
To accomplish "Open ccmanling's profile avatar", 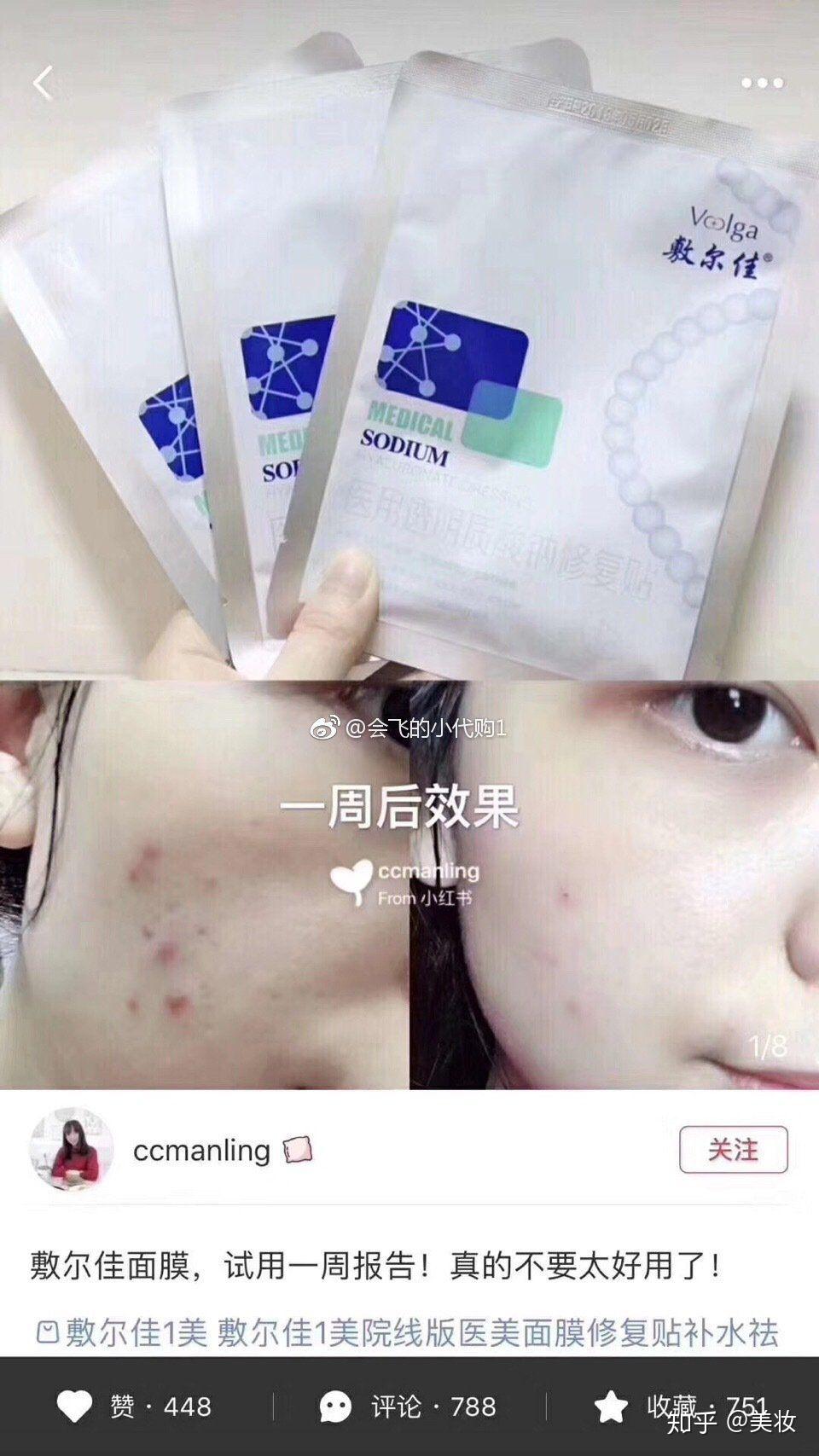I will (72, 1150).
